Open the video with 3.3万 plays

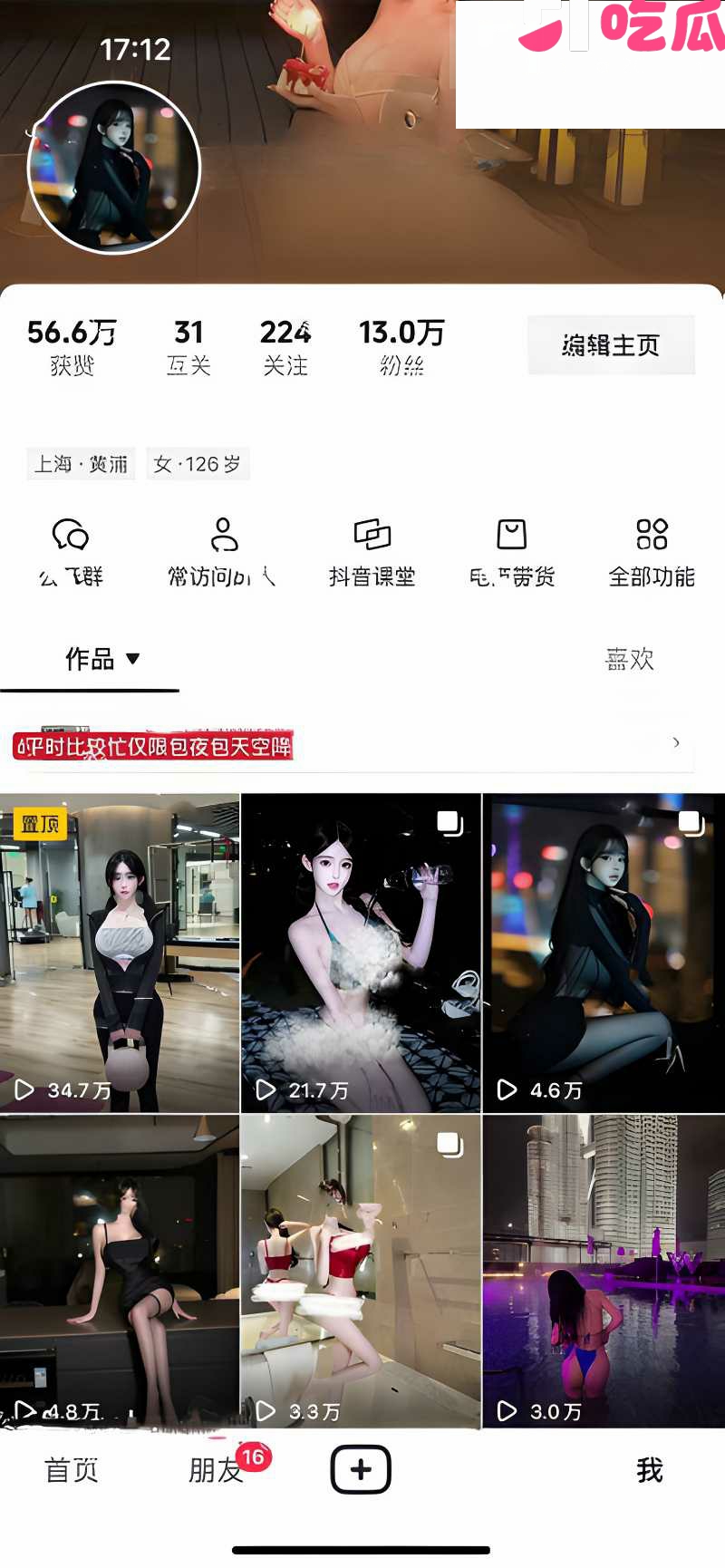pyautogui.click(x=361, y=1272)
